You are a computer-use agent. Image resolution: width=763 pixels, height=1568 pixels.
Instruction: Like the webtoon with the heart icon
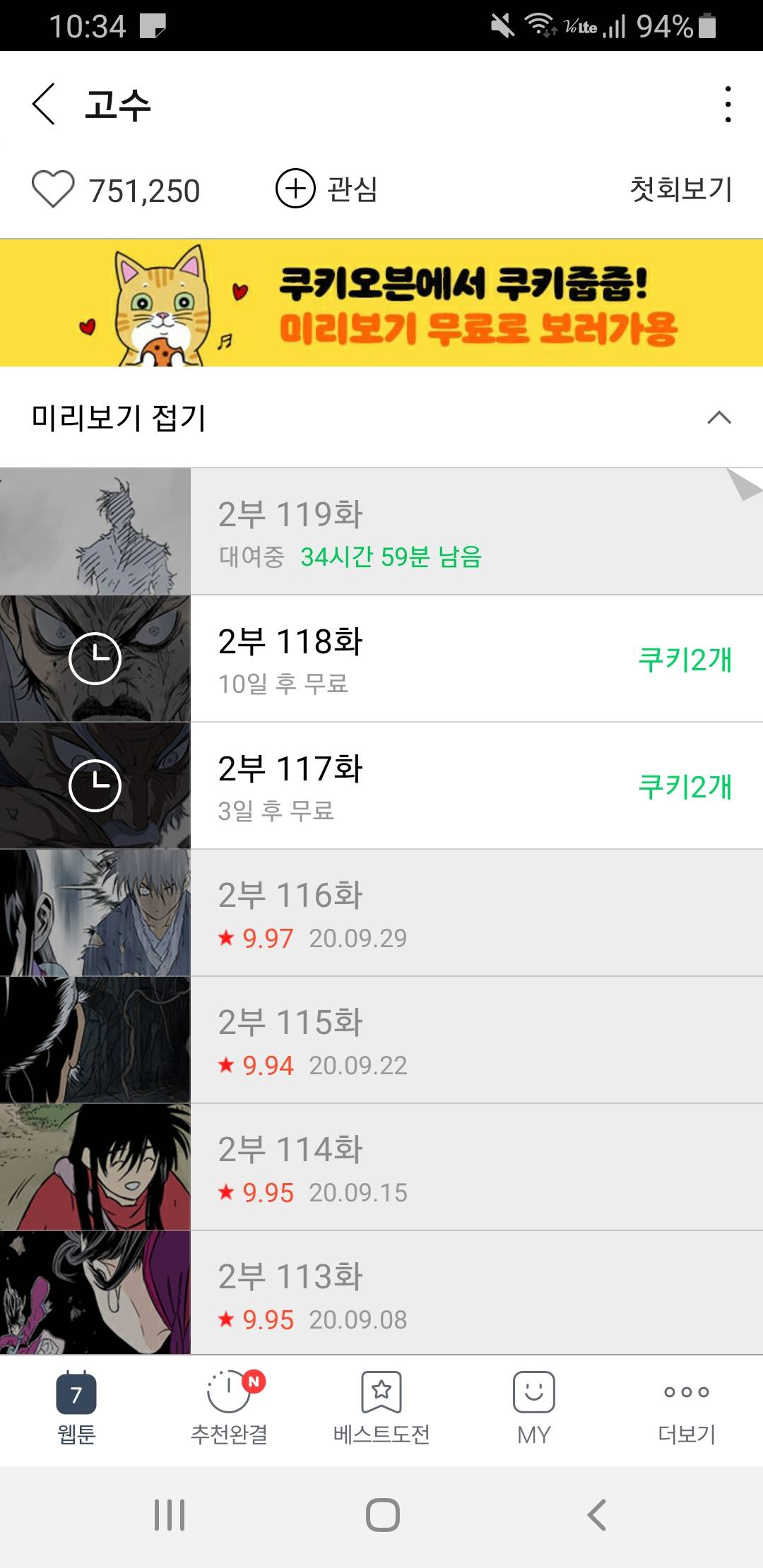pyautogui.click(x=53, y=189)
